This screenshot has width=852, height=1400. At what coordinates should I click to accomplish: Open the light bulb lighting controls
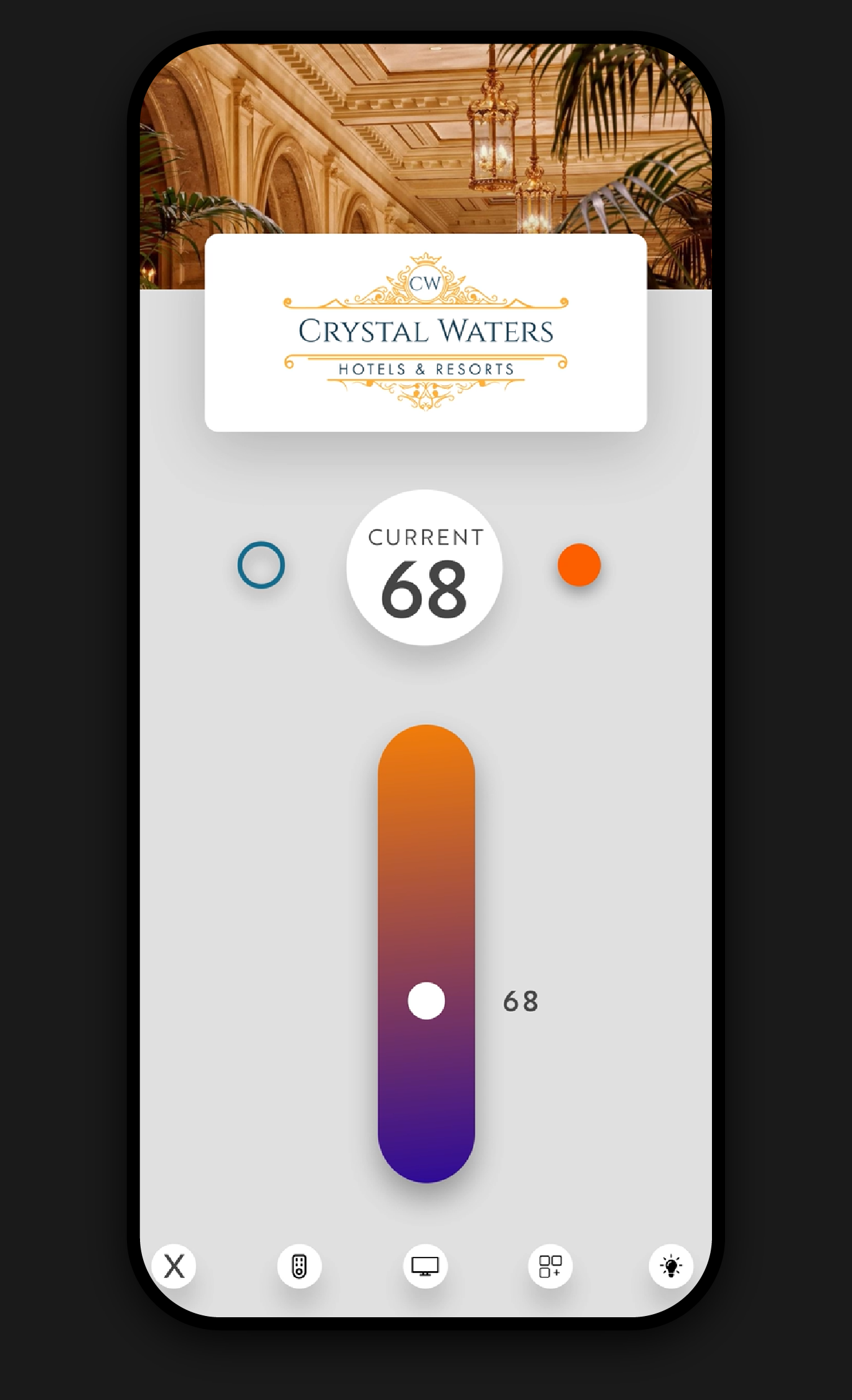pos(671,1266)
